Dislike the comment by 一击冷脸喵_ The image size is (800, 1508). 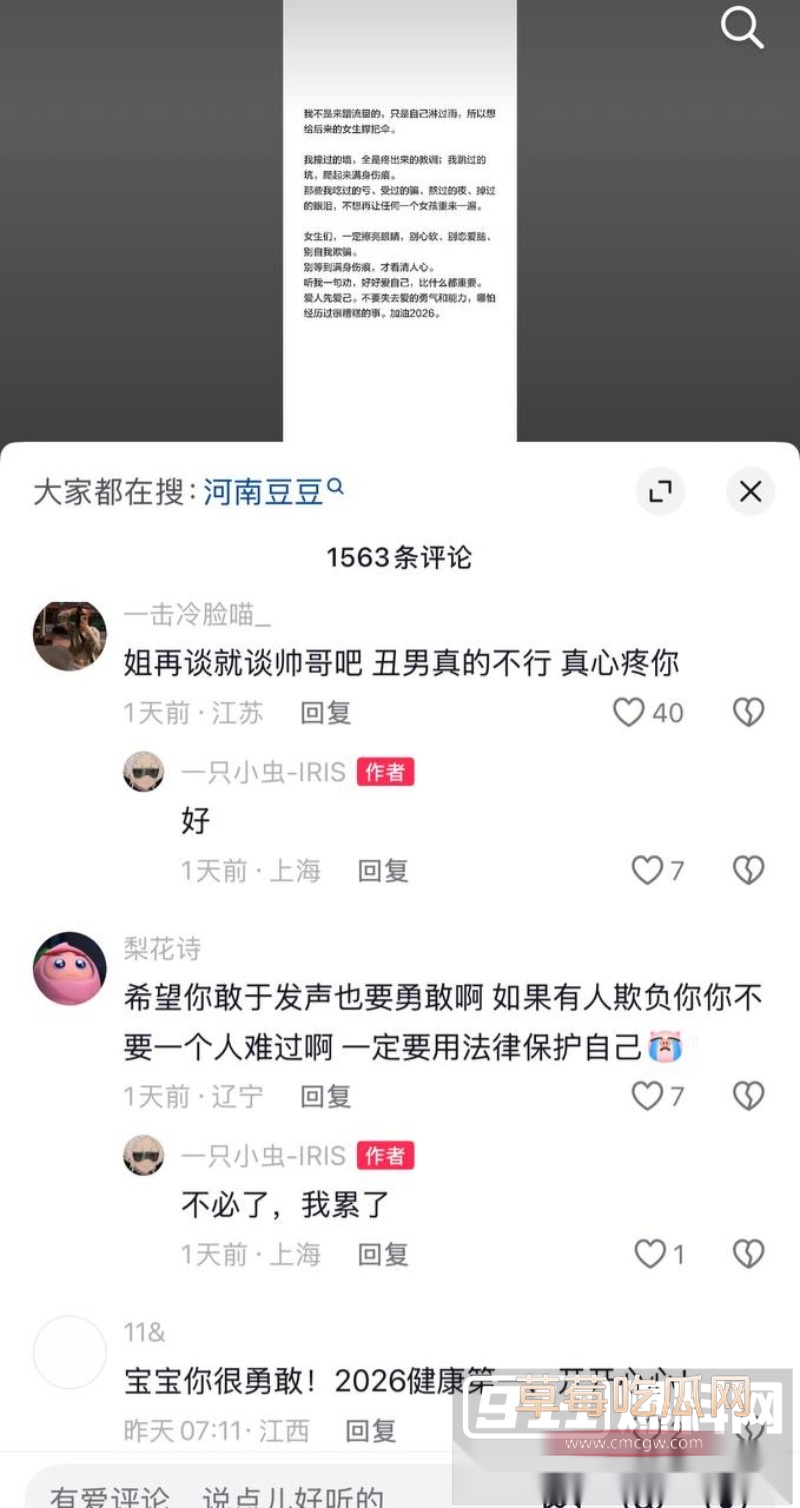coord(748,712)
